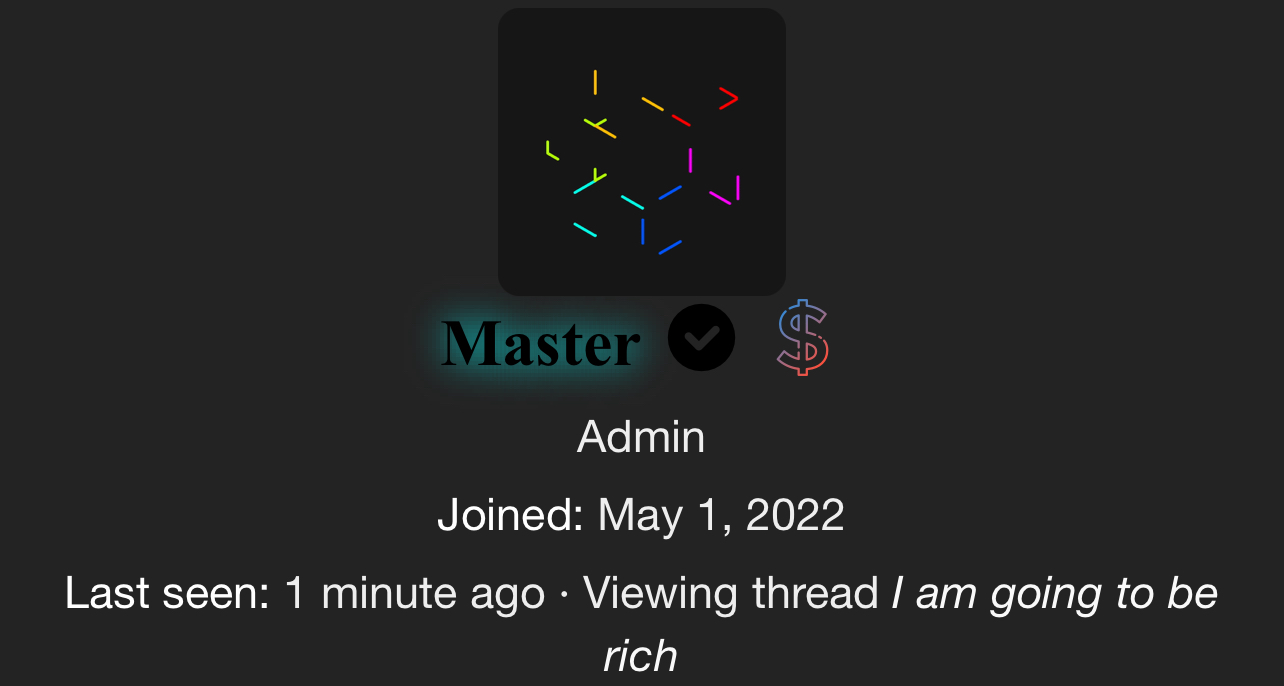The image size is (1284, 686).
Task: Tap the dollar sign badge icon
Action: click(803, 339)
